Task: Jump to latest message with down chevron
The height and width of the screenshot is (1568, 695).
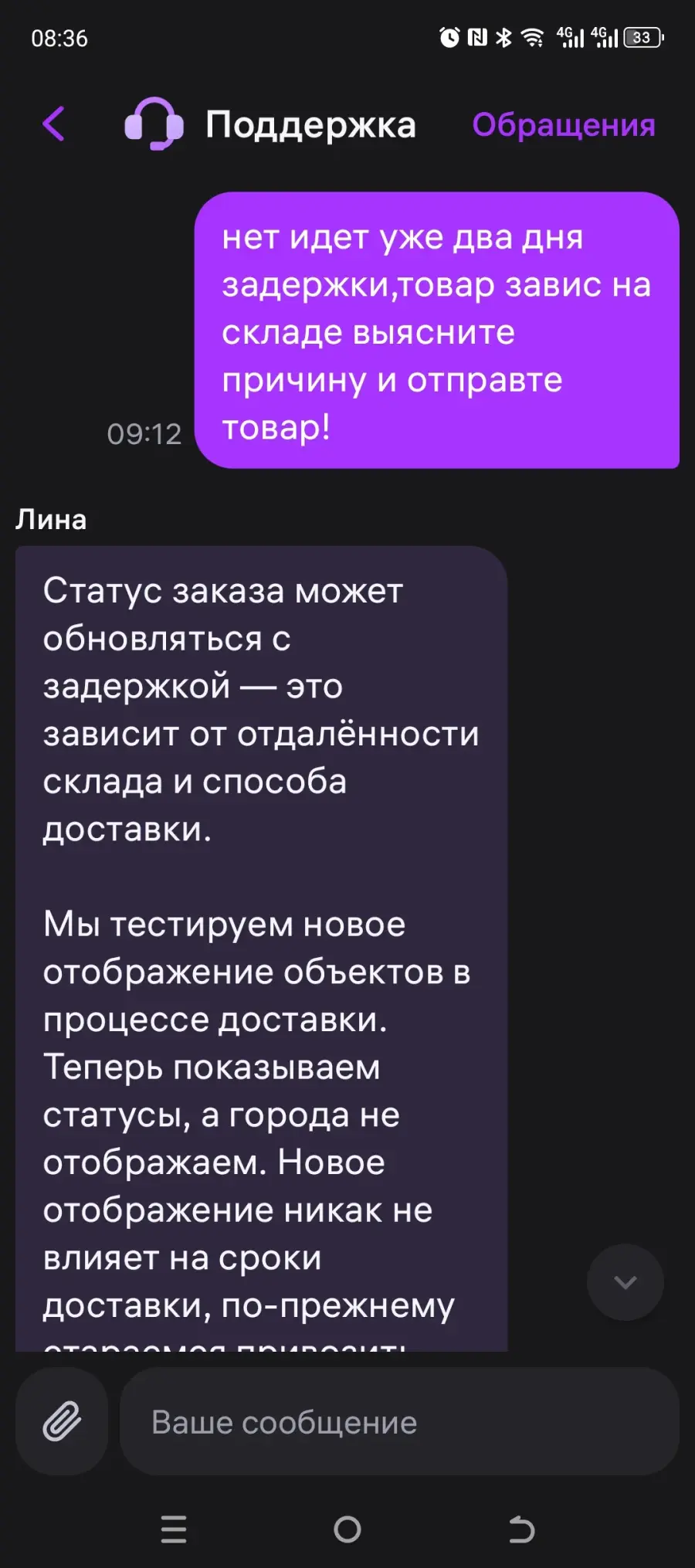Action: (625, 1282)
